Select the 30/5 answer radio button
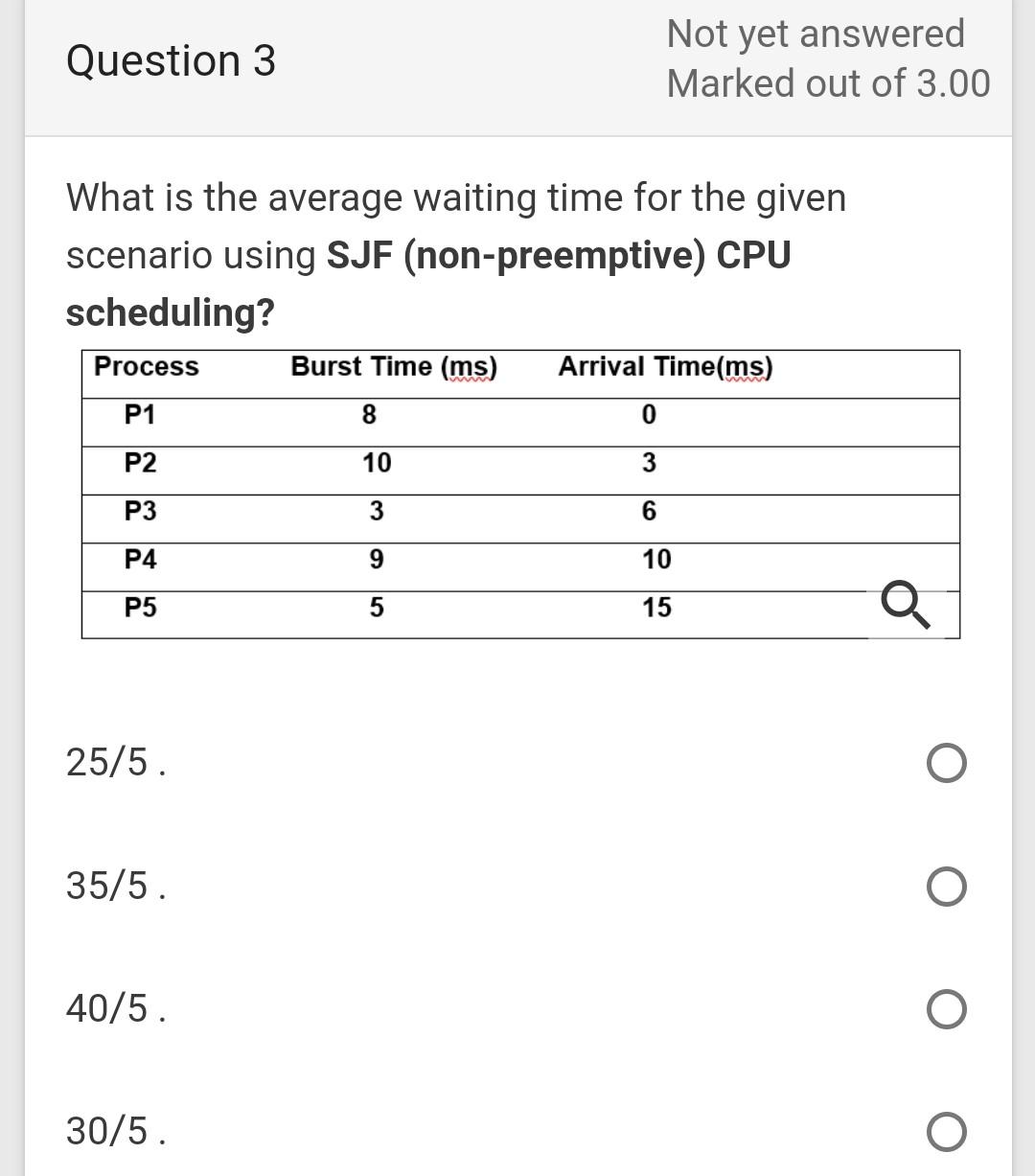 (946, 1133)
